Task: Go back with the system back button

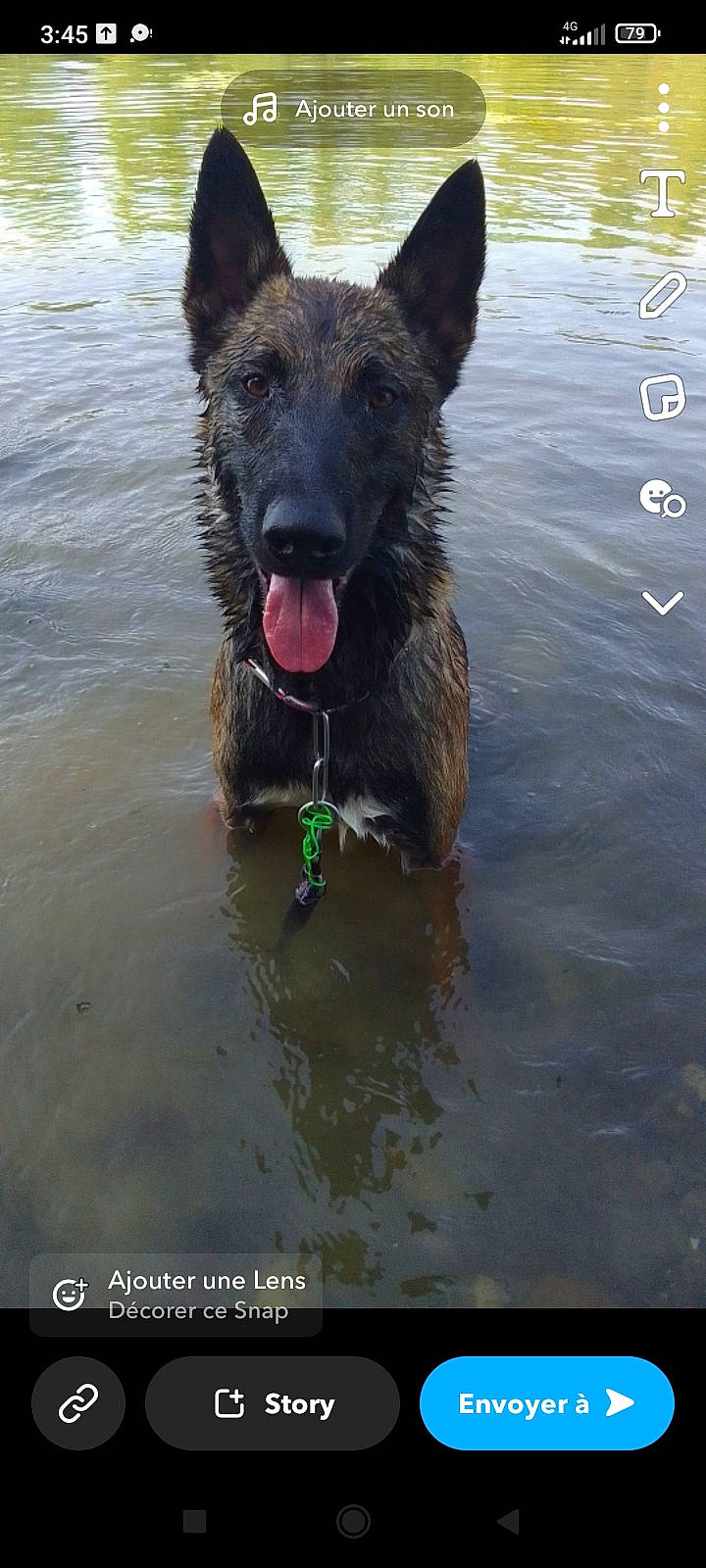Action: 508,1521
